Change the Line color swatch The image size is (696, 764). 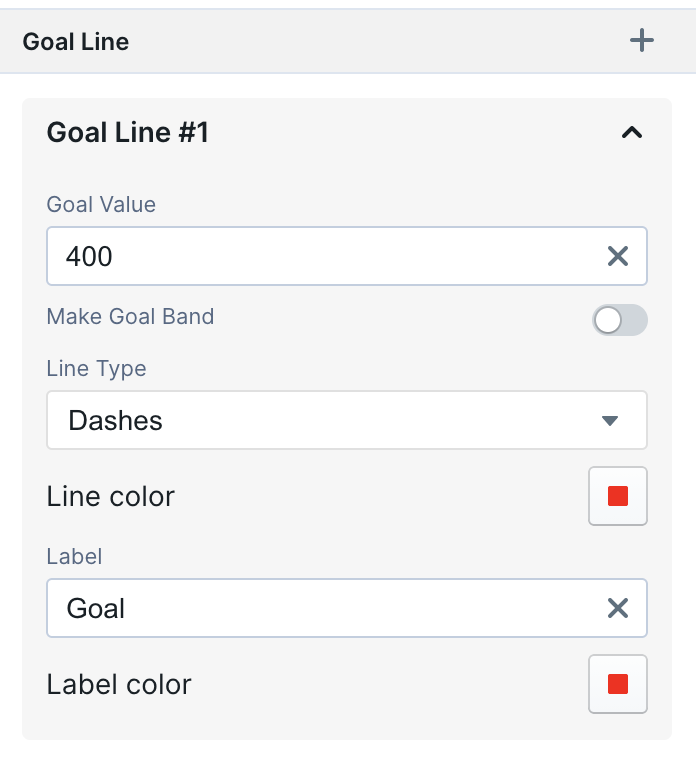[617, 496]
